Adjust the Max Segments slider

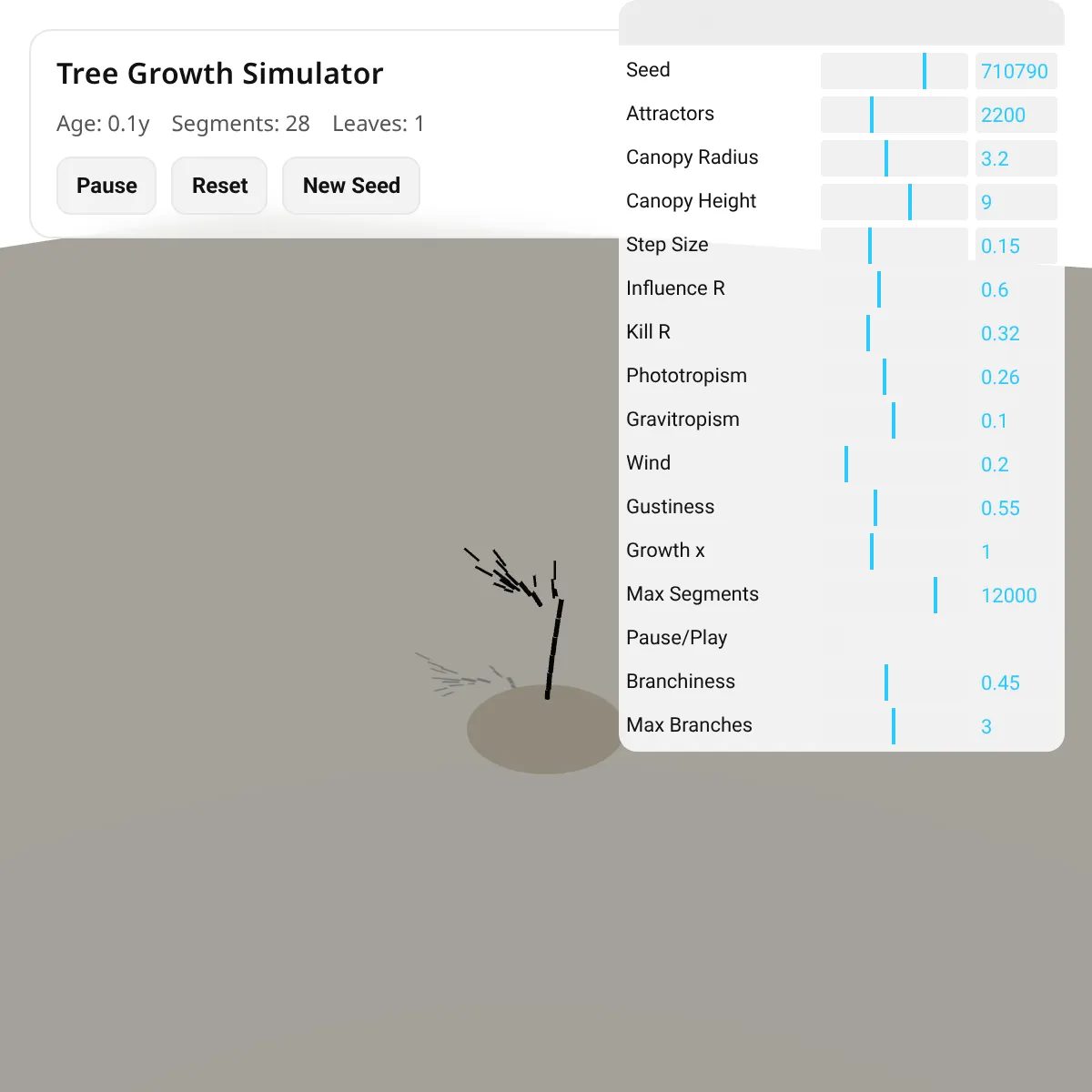[x=894, y=595]
